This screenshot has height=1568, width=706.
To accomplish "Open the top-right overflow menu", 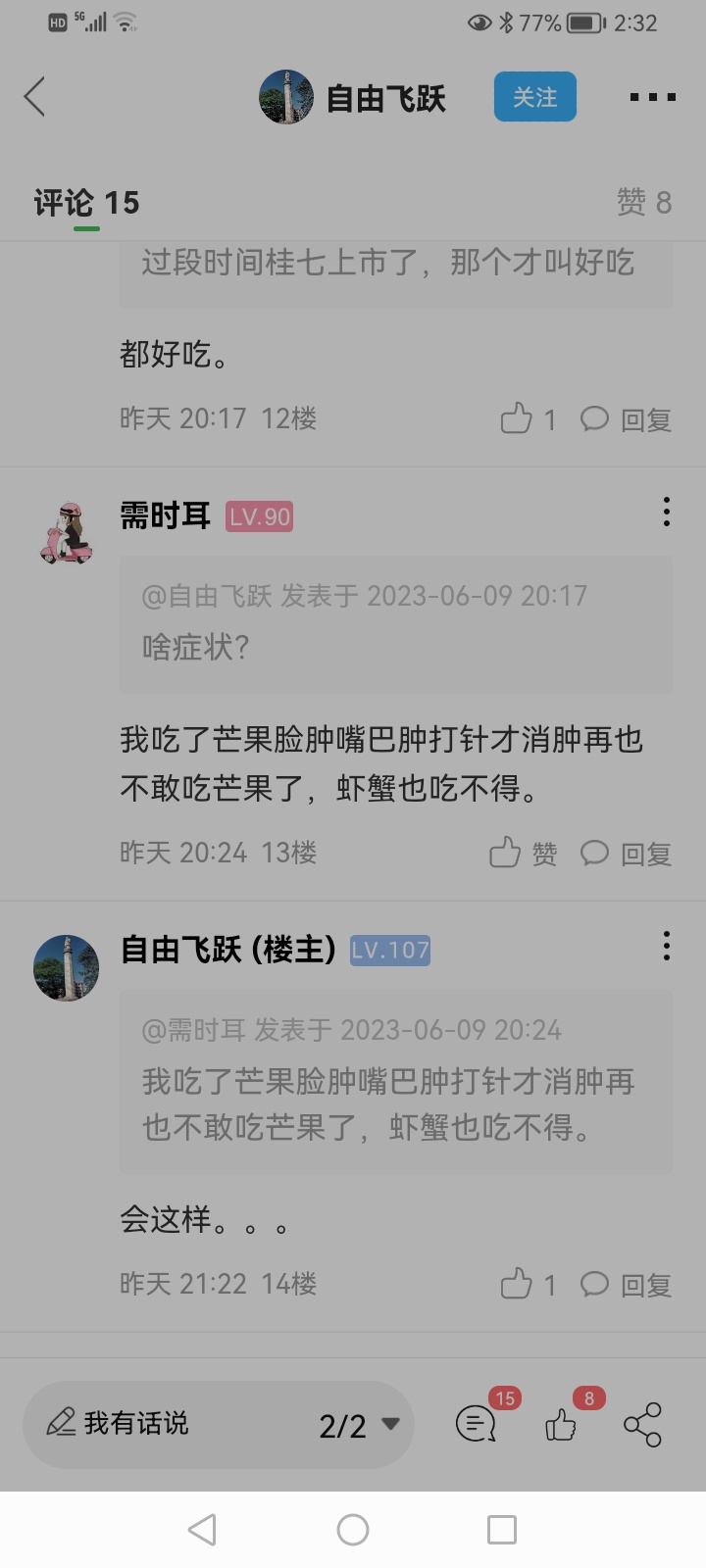I will pyautogui.click(x=652, y=97).
